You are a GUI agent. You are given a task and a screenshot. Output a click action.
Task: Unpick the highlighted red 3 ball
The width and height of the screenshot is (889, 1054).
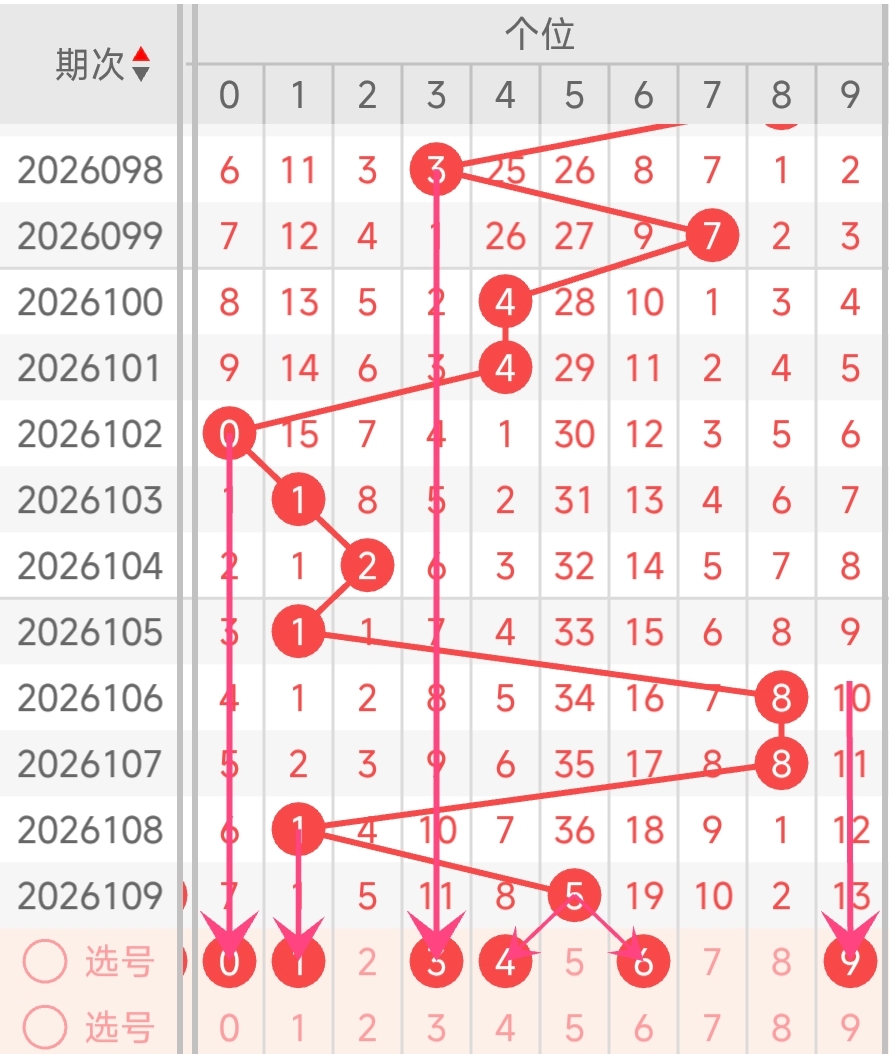[x=436, y=962]
